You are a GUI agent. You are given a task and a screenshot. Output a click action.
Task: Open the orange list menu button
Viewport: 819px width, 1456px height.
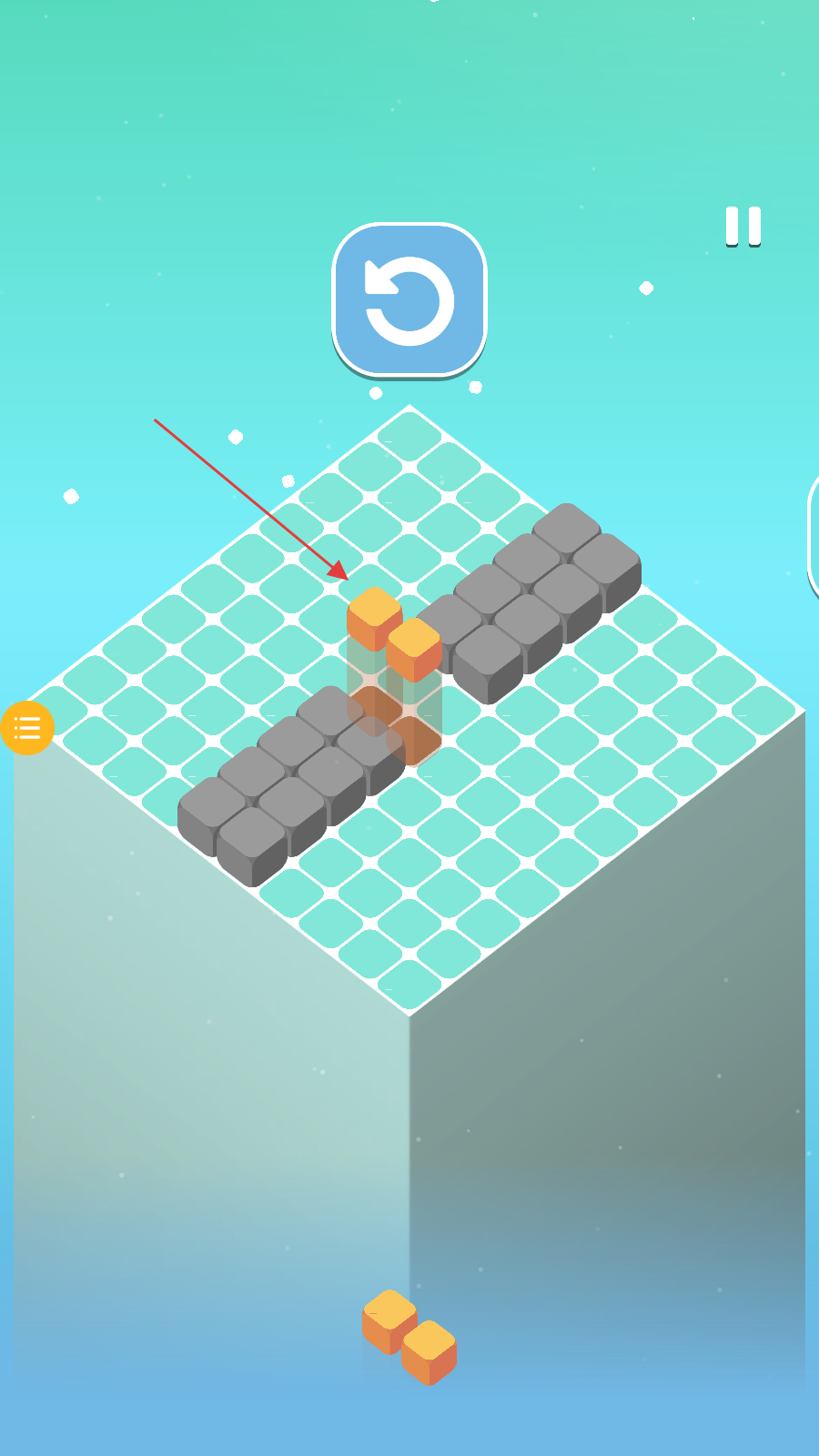point(27,728)
